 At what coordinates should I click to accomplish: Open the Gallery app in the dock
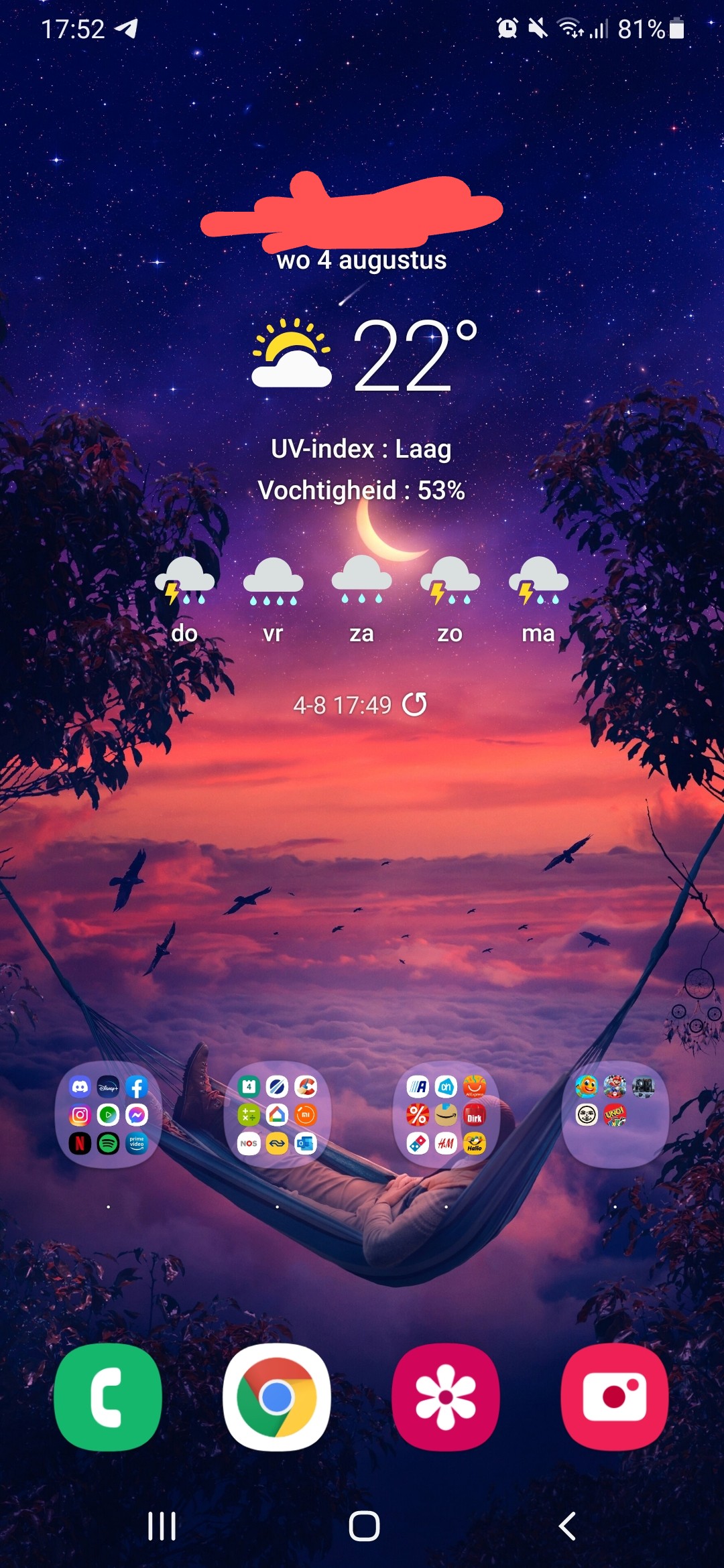click(446, 1397)
